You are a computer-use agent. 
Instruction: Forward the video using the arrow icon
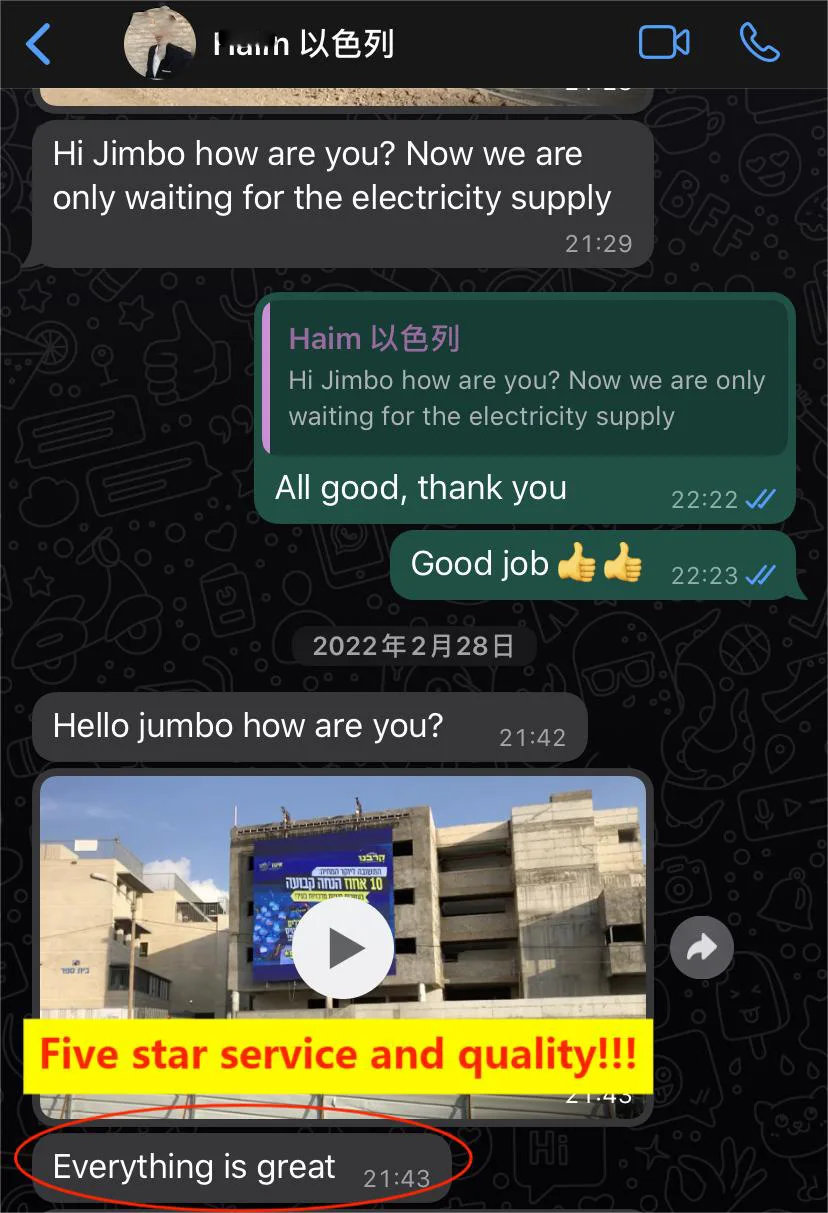702,947
